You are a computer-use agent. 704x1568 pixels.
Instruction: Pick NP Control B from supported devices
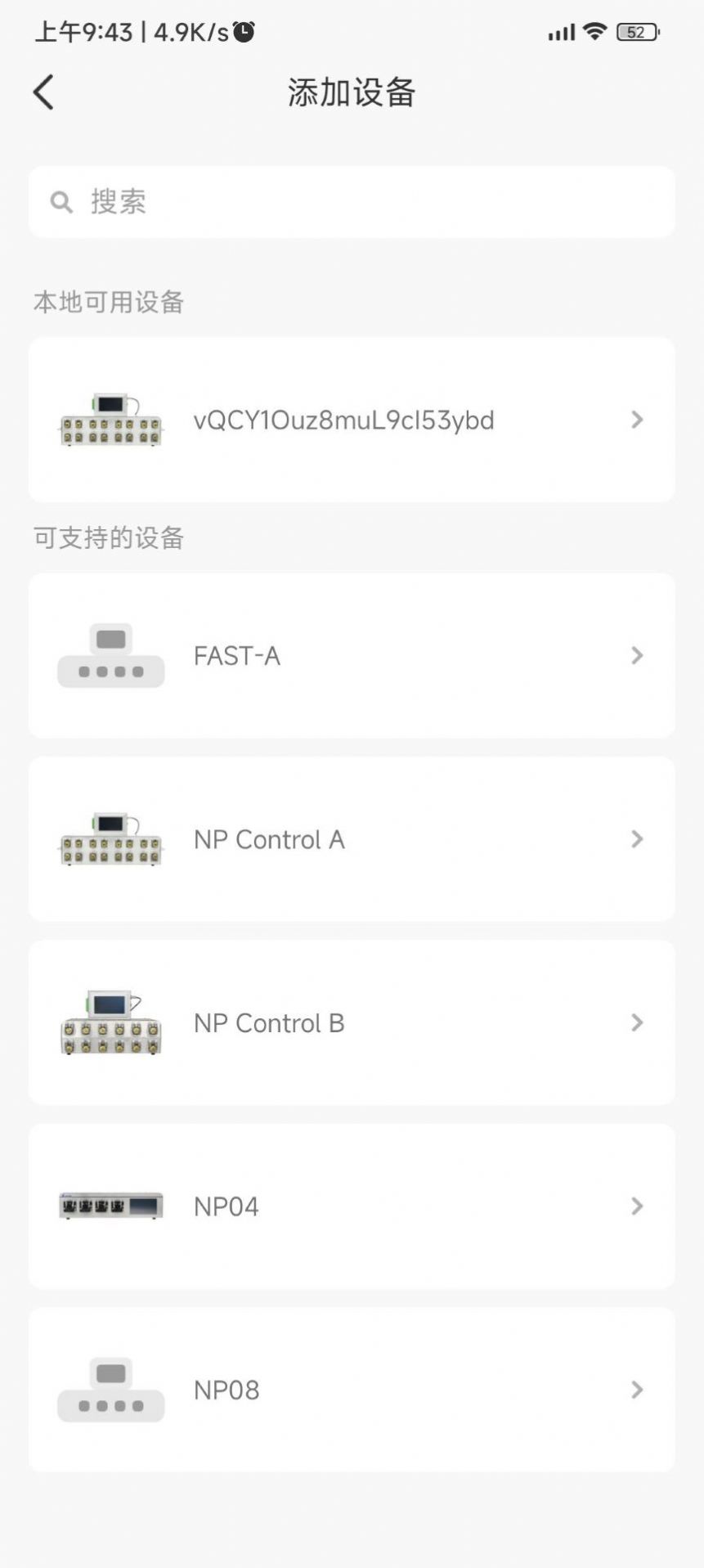(x=352, y=1022)
